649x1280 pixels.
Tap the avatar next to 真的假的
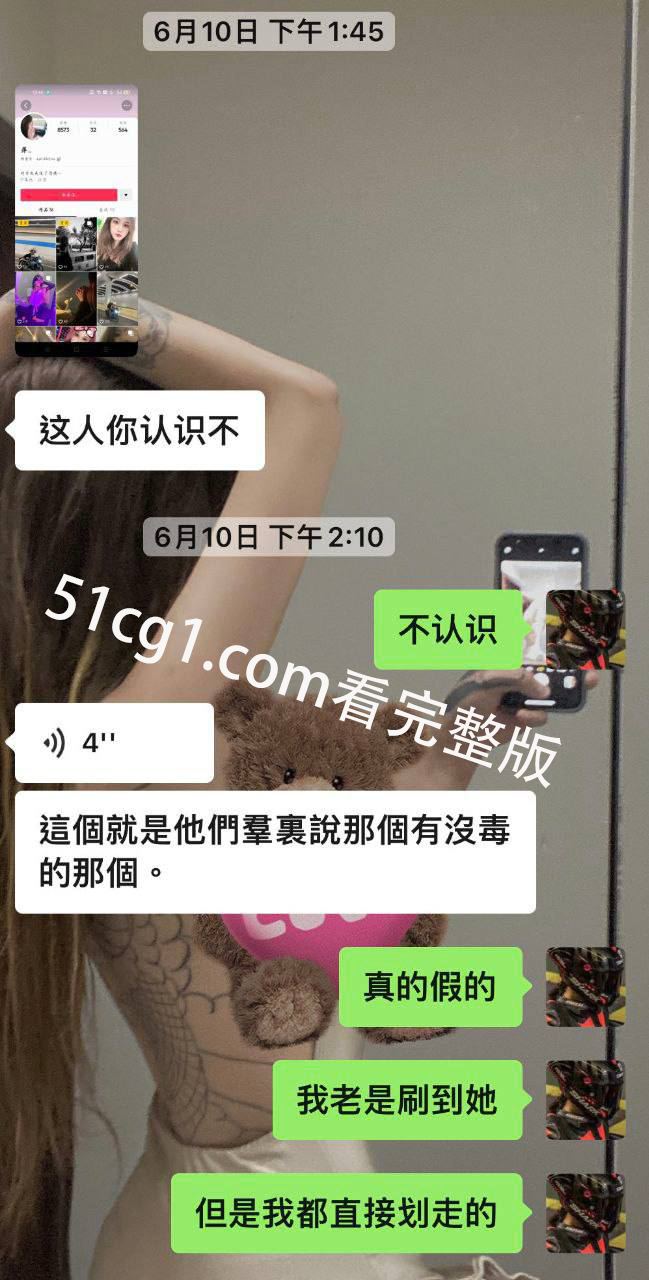585,987
